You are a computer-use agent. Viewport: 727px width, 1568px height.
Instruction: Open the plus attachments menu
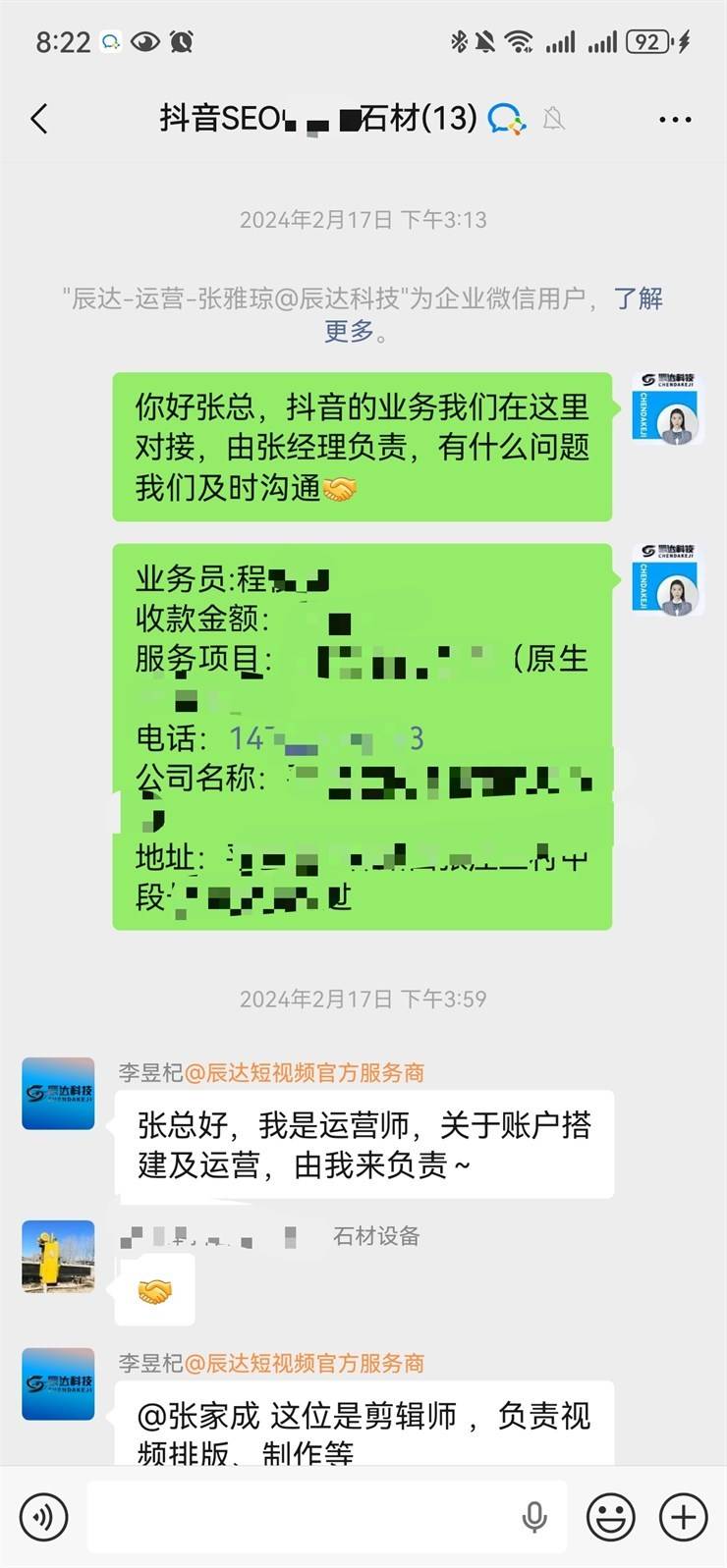[684, 1517]
